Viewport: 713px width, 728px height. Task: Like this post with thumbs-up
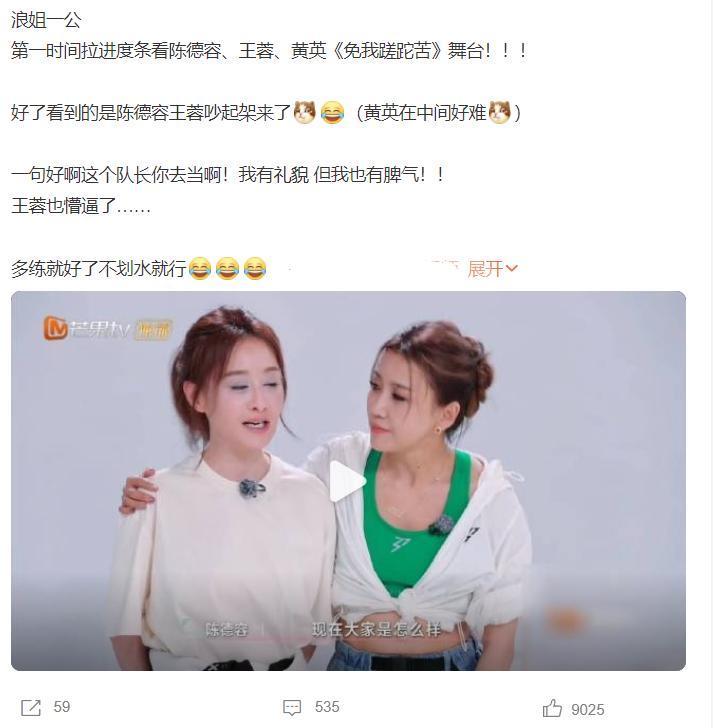552,708
